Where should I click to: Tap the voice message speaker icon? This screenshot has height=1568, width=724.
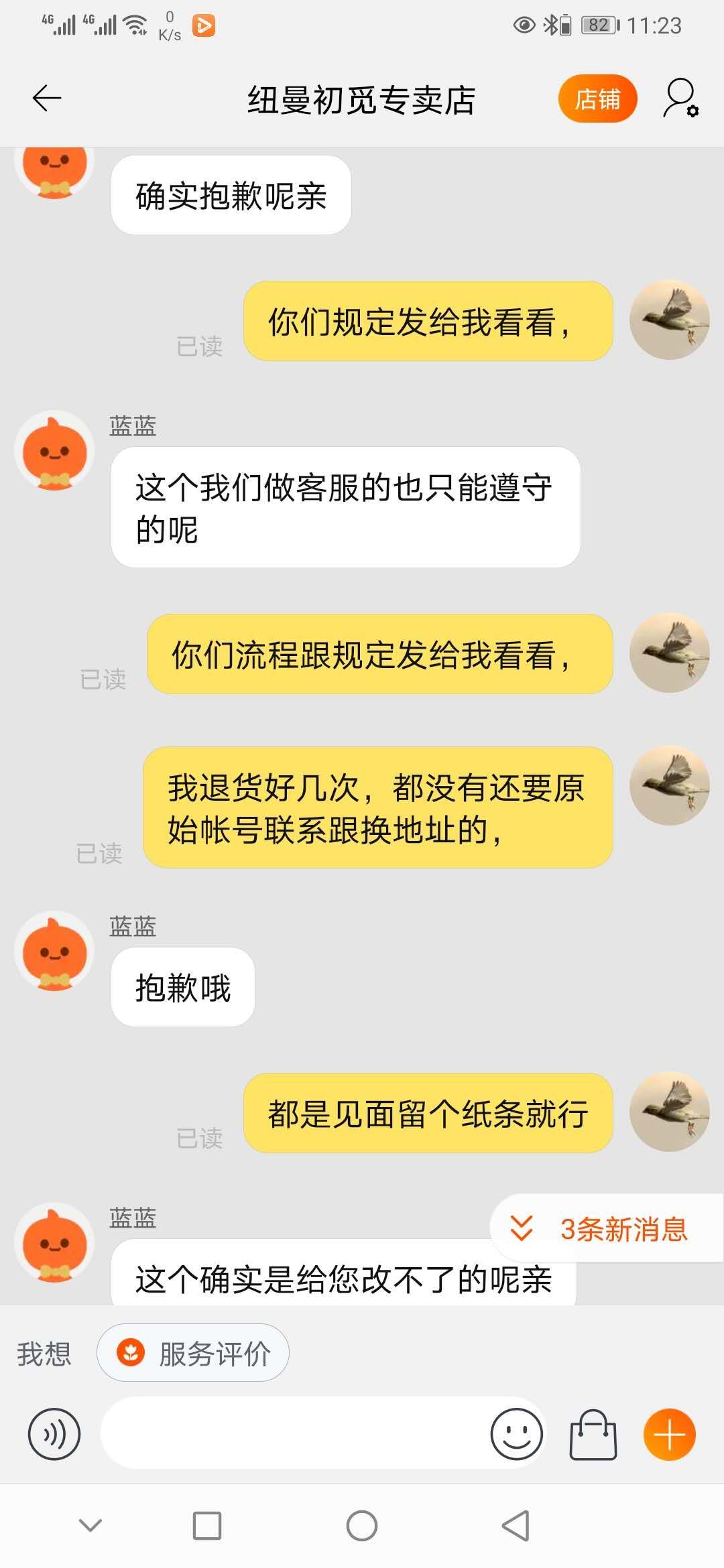(x=50, y=1434)
